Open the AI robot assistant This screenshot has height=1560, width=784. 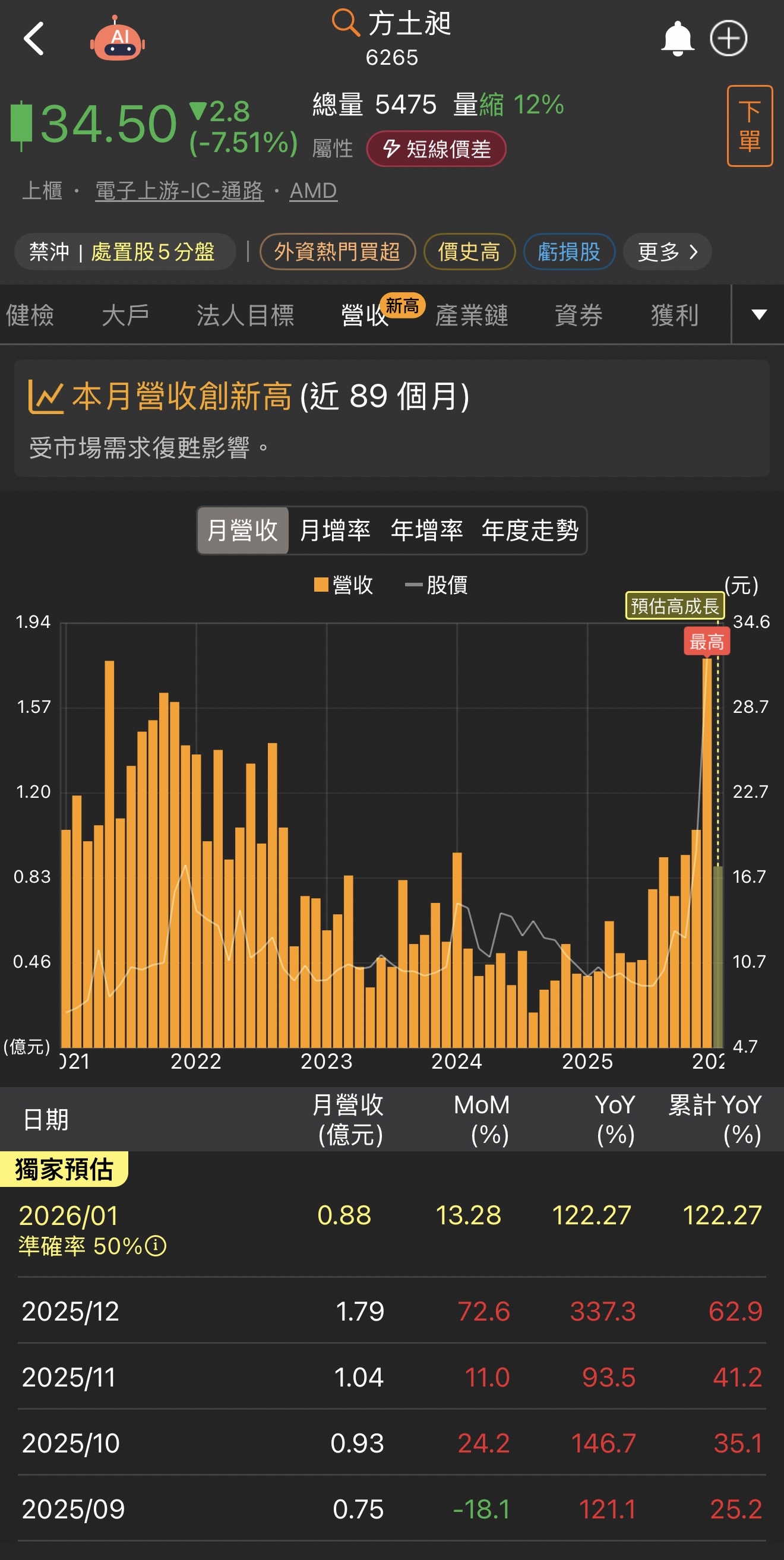[x=118, y=39]
